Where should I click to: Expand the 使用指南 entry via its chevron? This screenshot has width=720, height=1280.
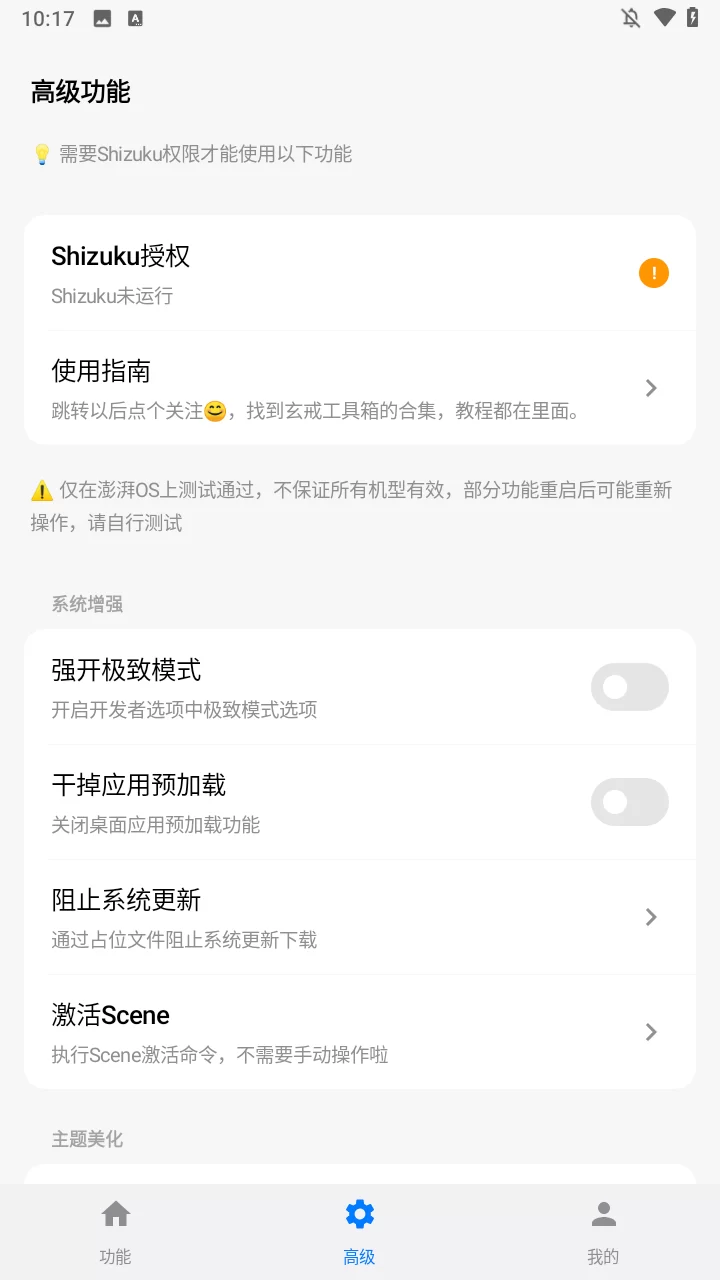tap(650, 387)
